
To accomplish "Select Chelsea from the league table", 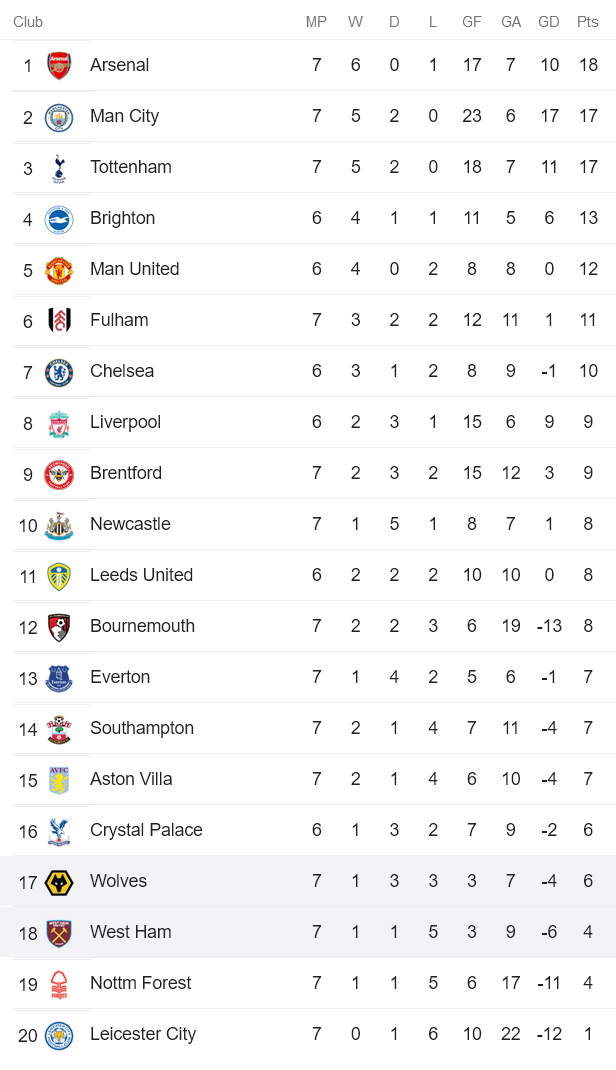I will (x=122, y=371).
